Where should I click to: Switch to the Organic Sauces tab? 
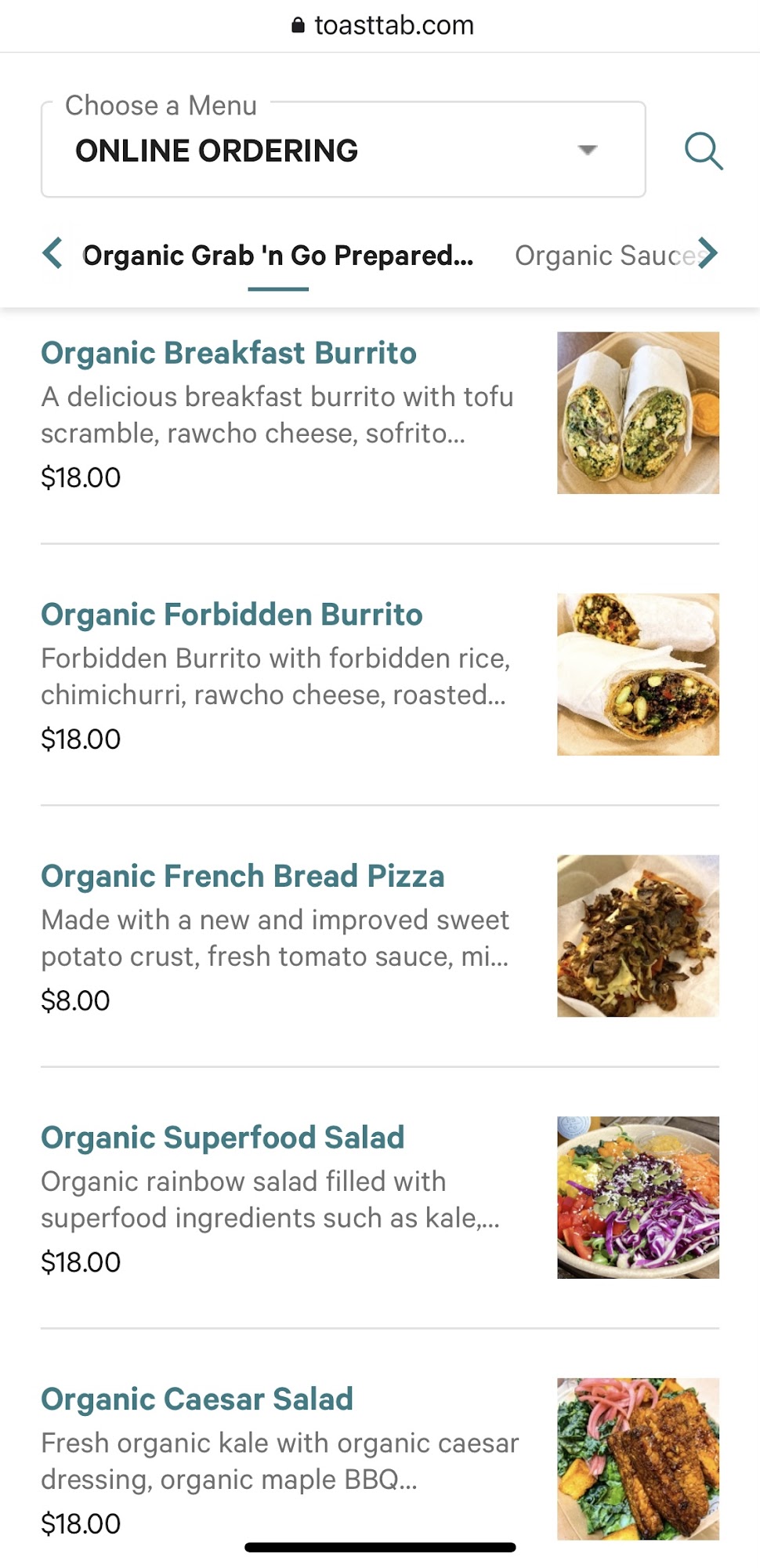coord(603,256)
